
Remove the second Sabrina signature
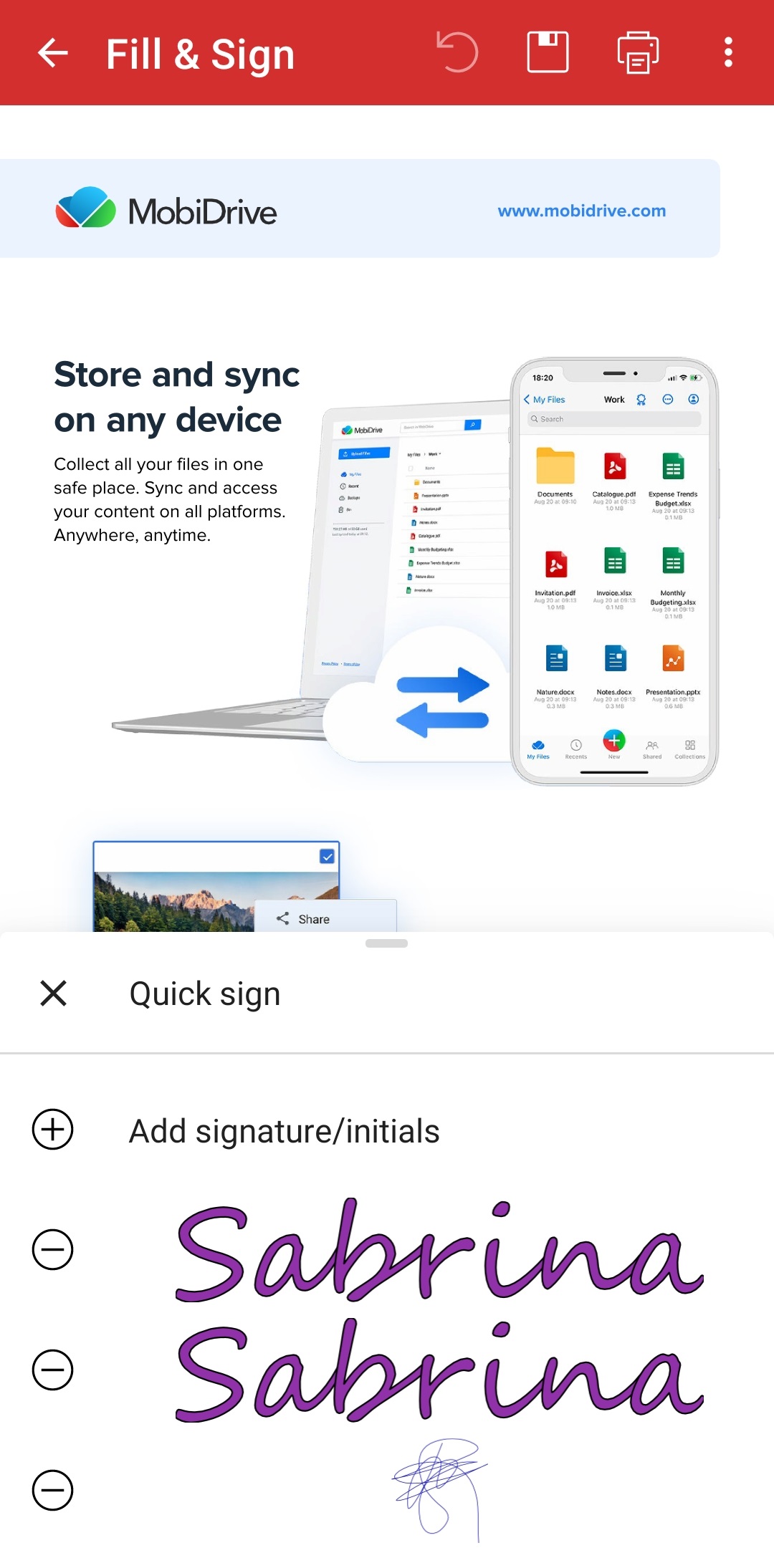point(53,1370)
